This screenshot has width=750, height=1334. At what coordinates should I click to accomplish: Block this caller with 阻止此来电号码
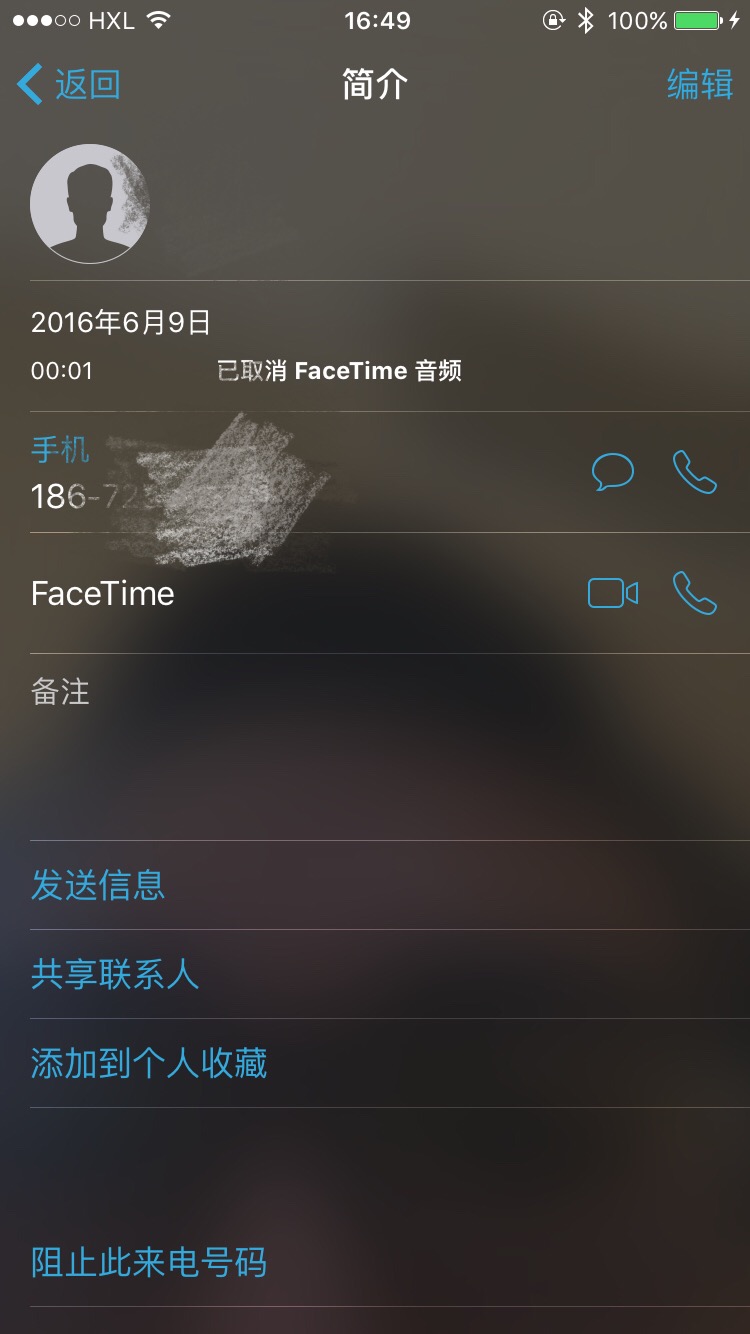(x=149, y=1262)
